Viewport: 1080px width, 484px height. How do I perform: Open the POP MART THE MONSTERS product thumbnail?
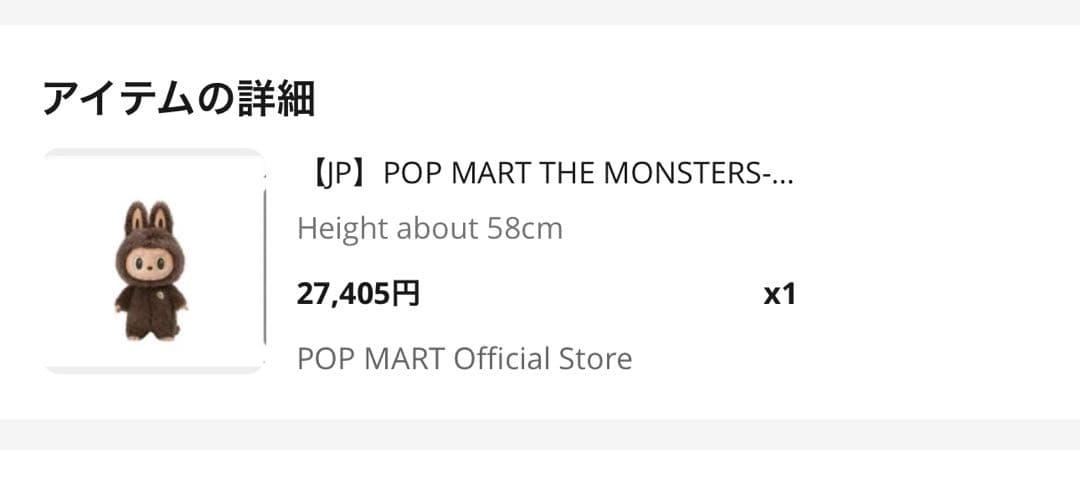pos(154,262)
